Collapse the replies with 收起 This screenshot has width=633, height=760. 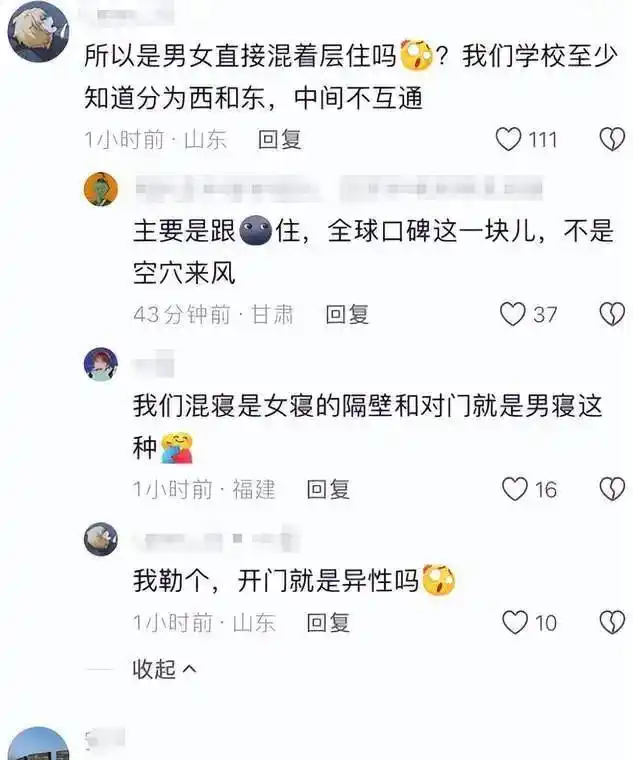(x=165, y=669)
